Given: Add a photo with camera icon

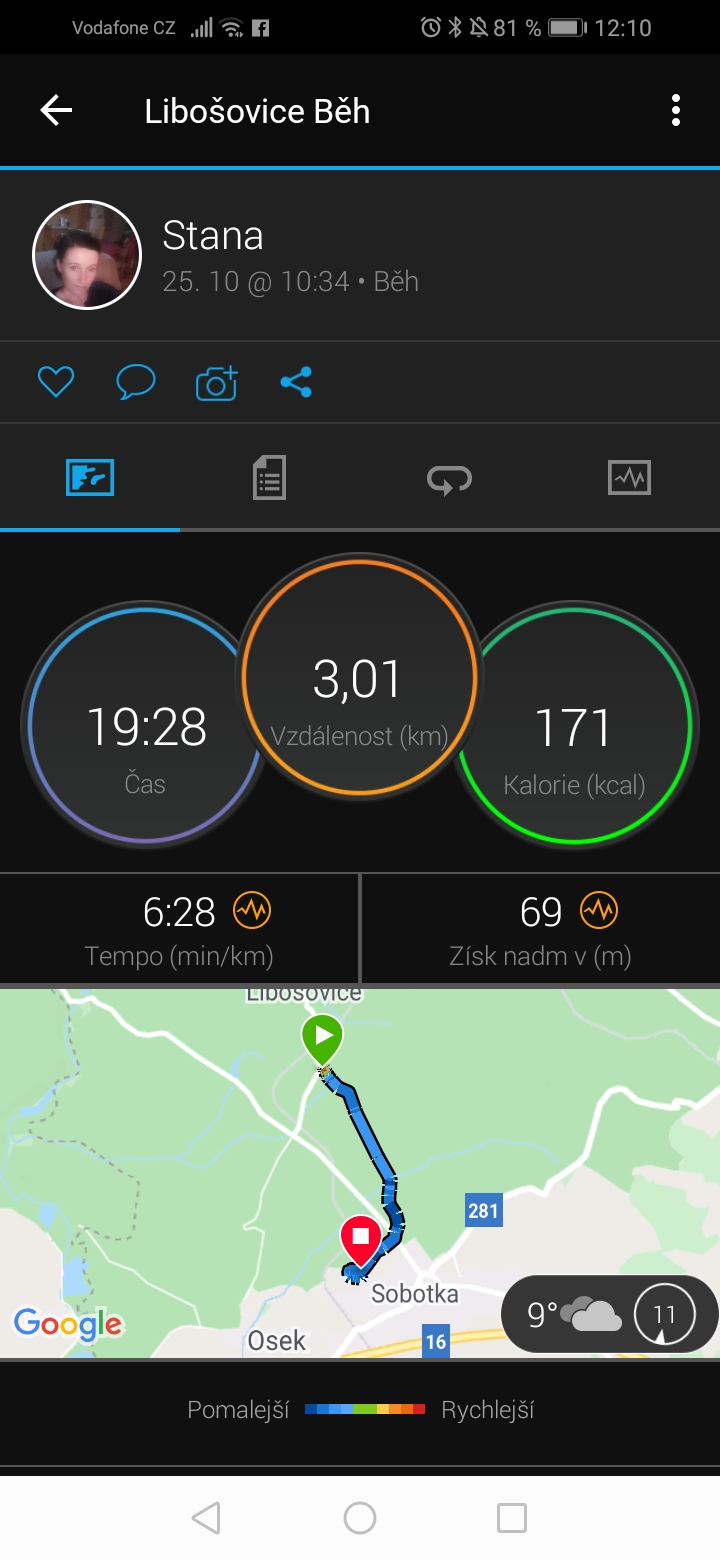Looking at the screenshot, I should pyautogui.click(x=216, y=383).
